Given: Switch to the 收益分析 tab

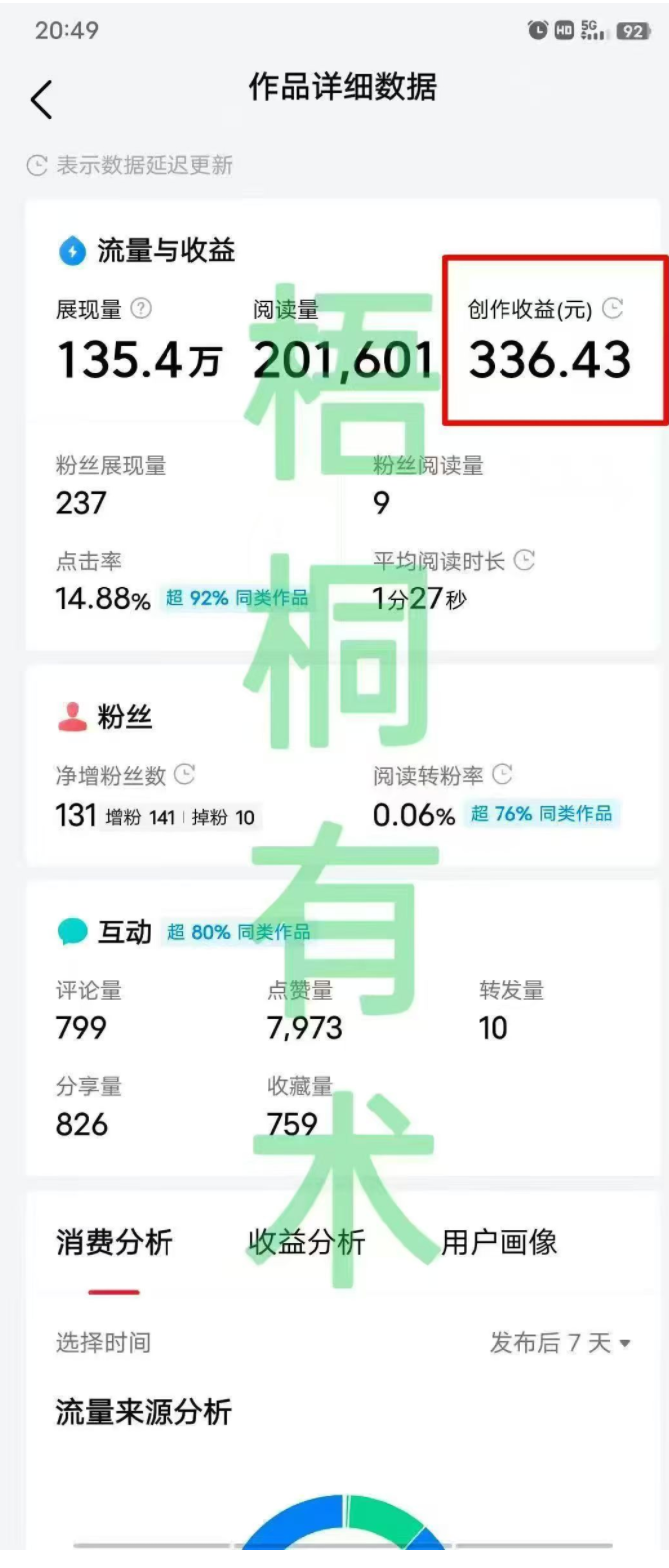Looking at the screenshot, I should point(307,1243).
